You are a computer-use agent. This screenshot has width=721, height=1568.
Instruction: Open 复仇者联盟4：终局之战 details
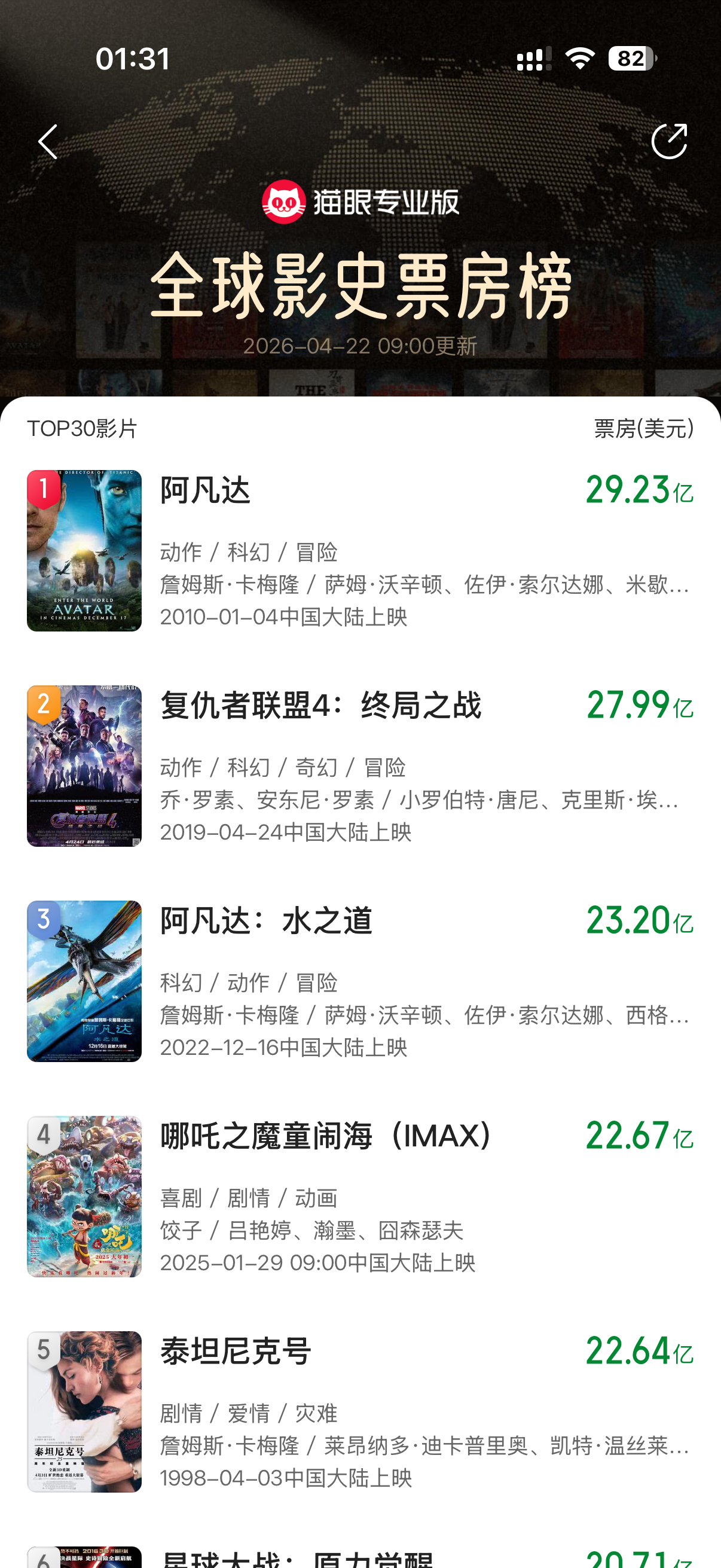pos(359,765)
